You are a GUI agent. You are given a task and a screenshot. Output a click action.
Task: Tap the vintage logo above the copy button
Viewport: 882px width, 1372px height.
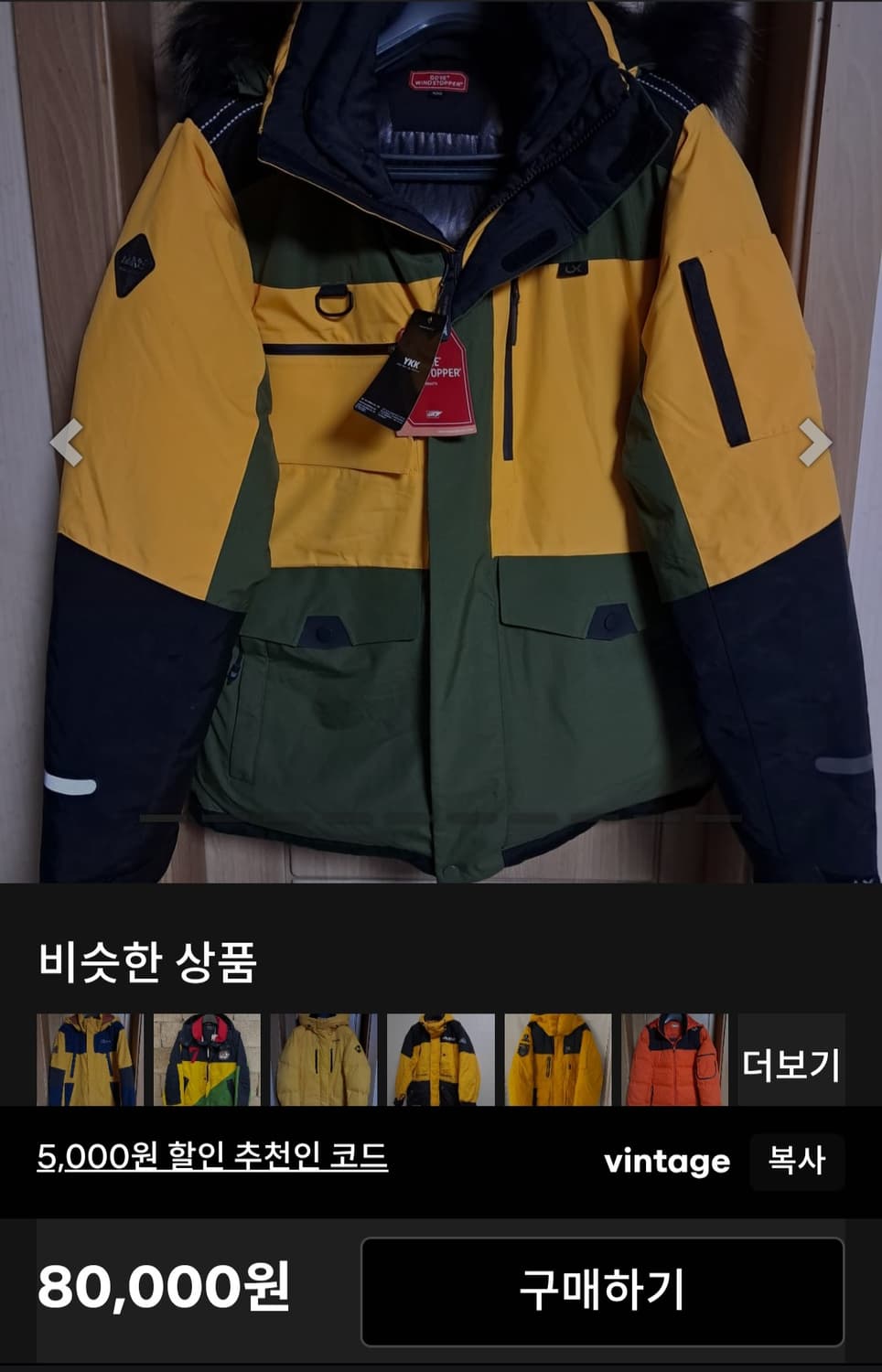click(666, 1163)
